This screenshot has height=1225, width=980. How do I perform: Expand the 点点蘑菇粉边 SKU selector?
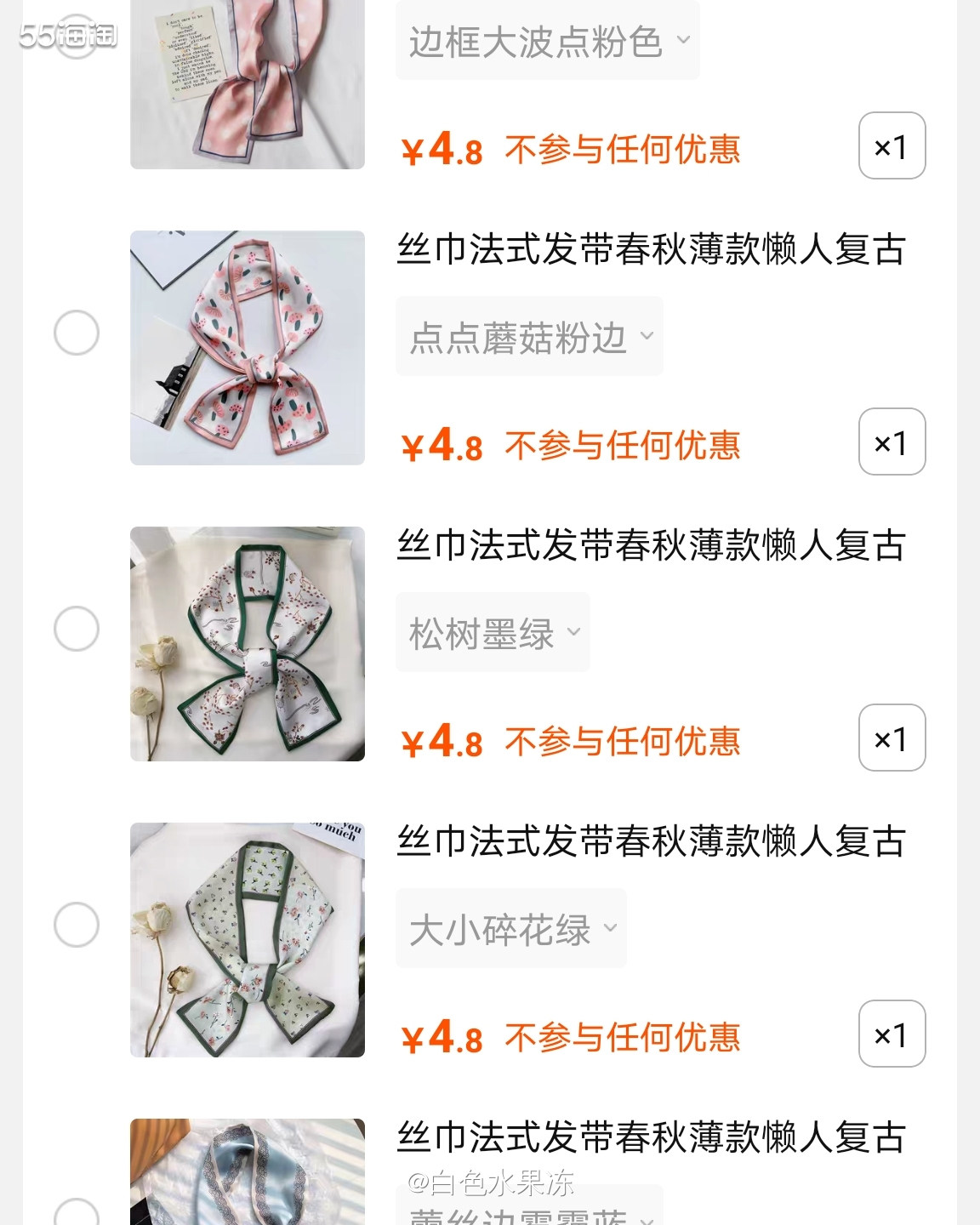529,336
